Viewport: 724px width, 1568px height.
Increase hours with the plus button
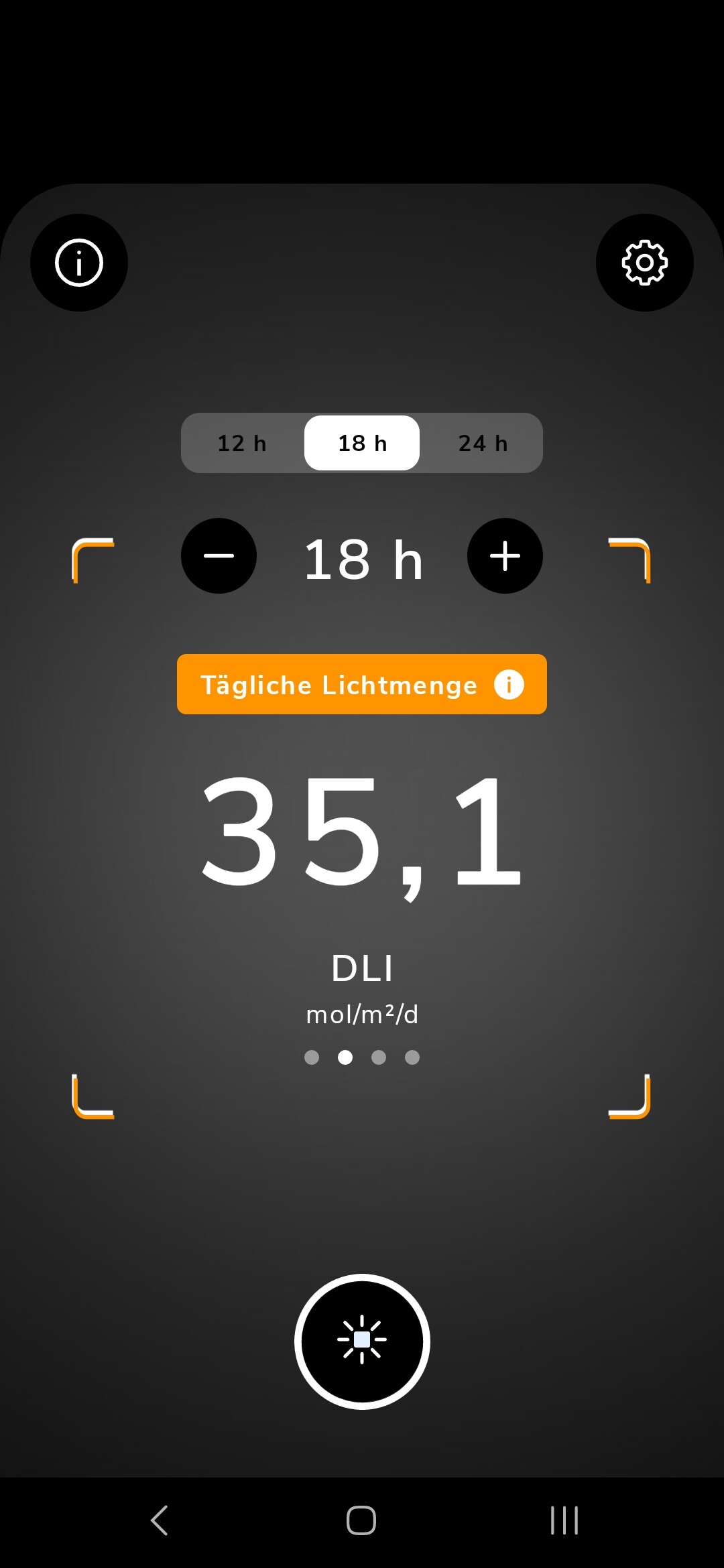pos(505,556)
